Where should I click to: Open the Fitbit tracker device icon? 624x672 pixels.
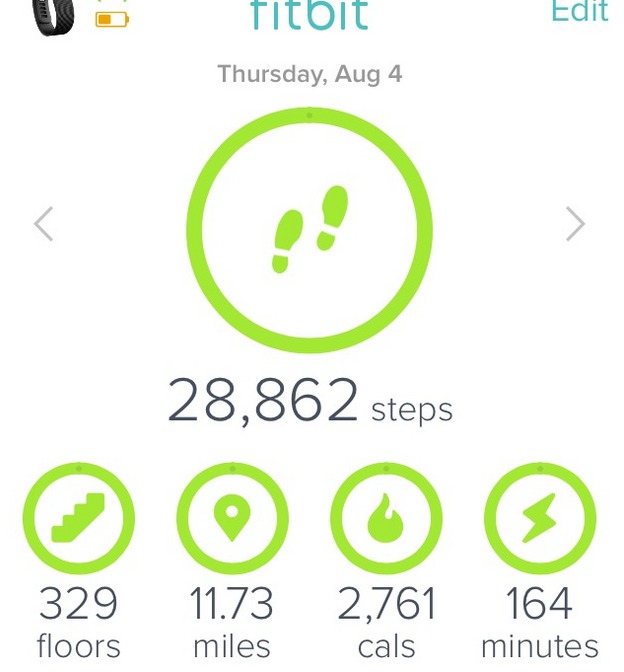click(x=53, y=16)
